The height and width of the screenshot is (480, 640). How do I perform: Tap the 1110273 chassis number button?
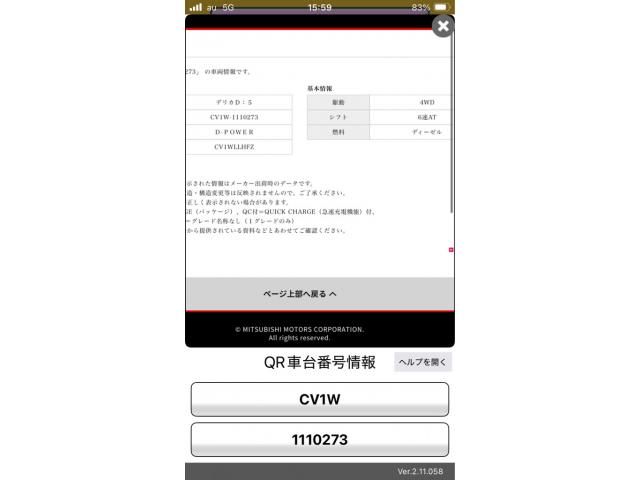[320, 439]
